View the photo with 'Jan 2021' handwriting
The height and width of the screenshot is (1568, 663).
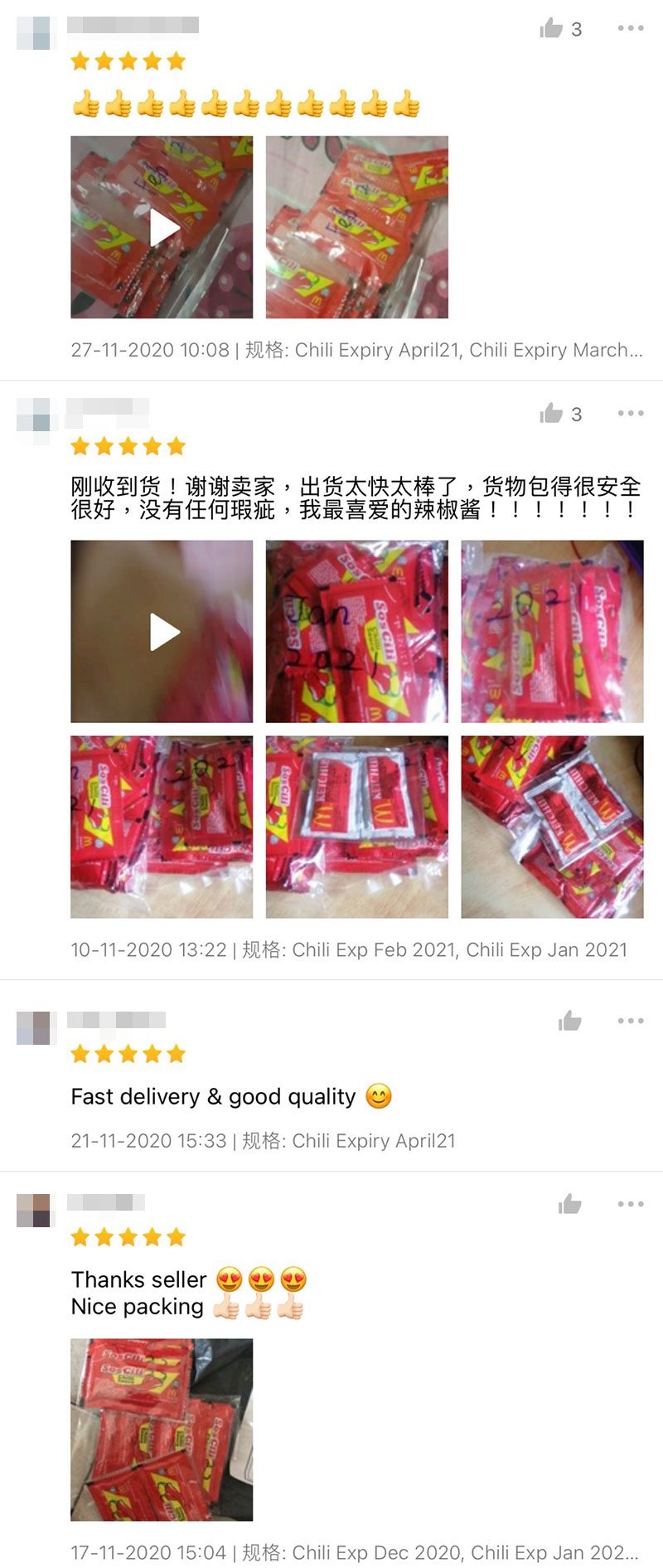coord(356,632)
